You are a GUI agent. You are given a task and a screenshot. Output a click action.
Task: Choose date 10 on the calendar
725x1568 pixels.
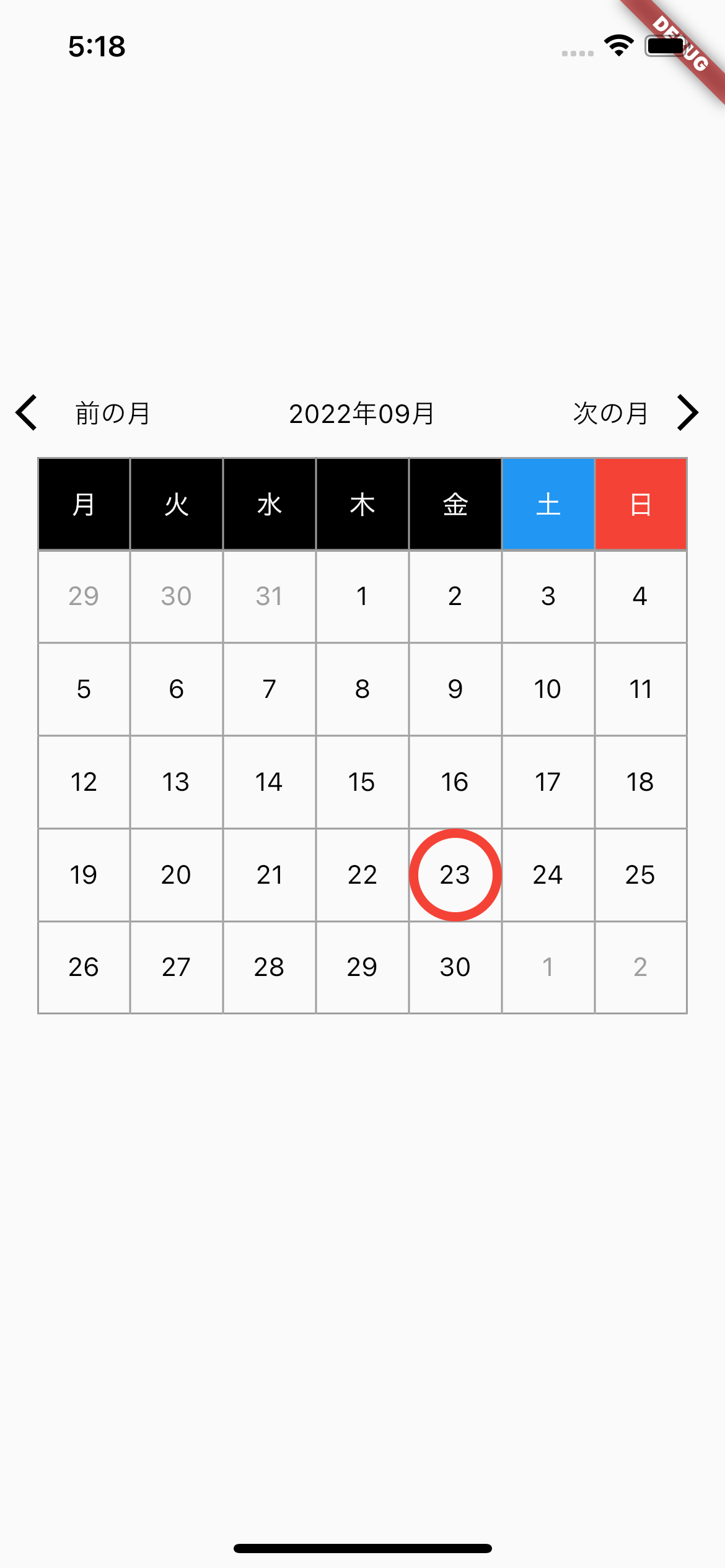click(548, 689)
